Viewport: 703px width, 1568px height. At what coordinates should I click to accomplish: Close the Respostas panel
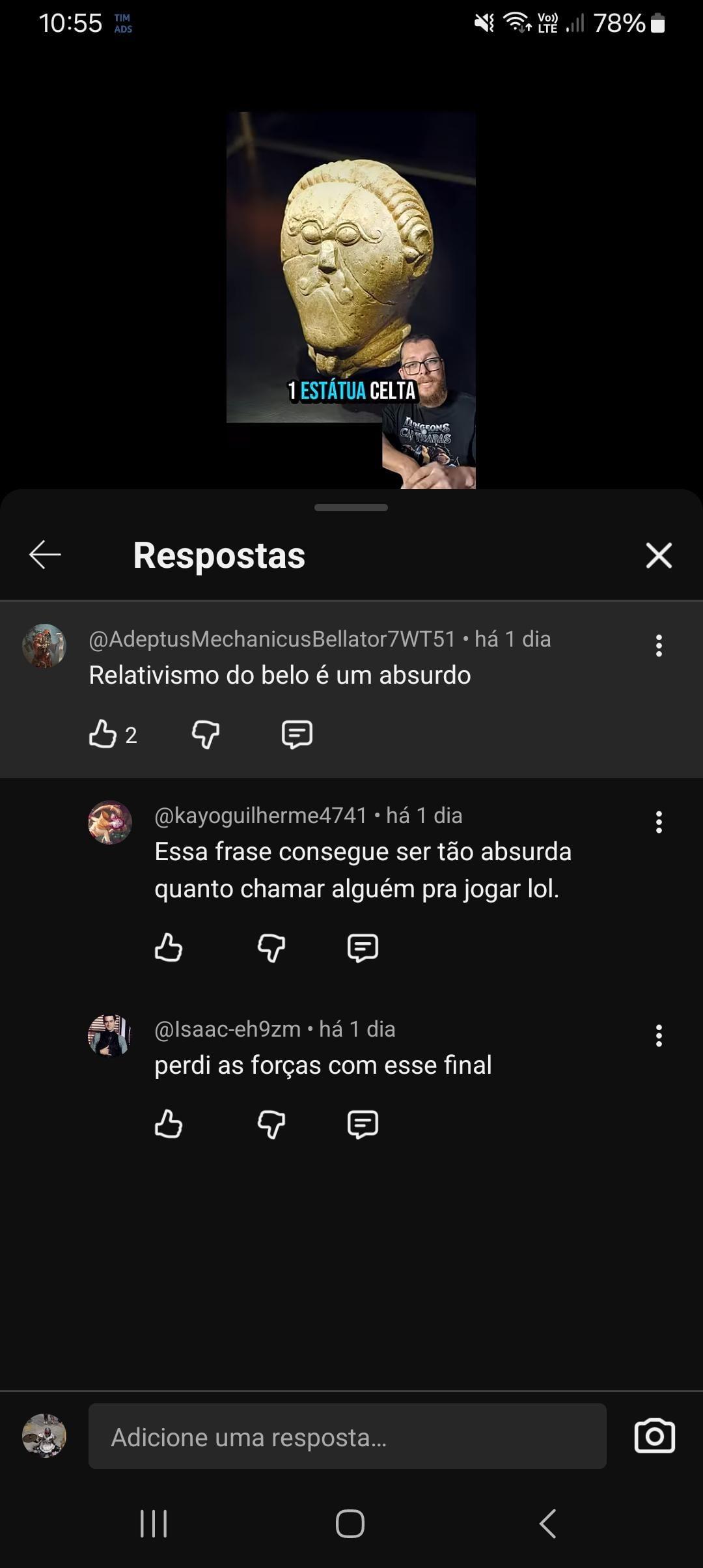[x=659, y=555]
